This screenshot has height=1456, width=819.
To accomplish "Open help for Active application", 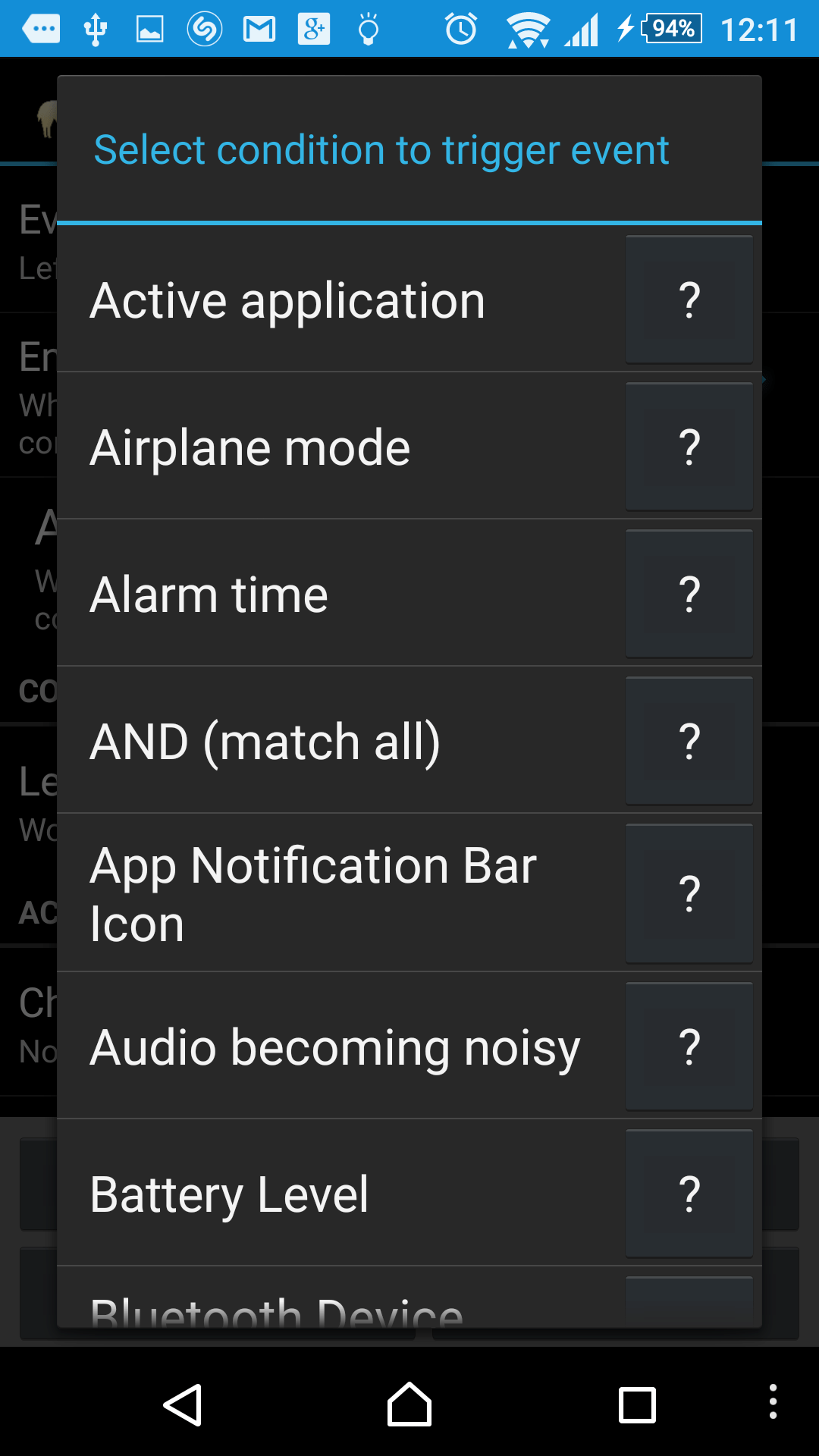I will coord(689,300).
